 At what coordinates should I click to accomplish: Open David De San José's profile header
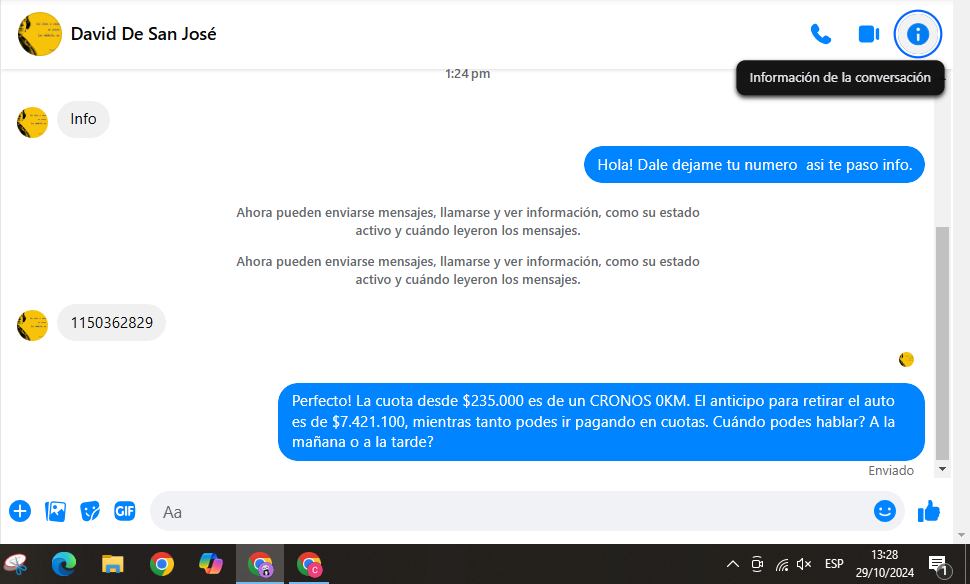143,34
